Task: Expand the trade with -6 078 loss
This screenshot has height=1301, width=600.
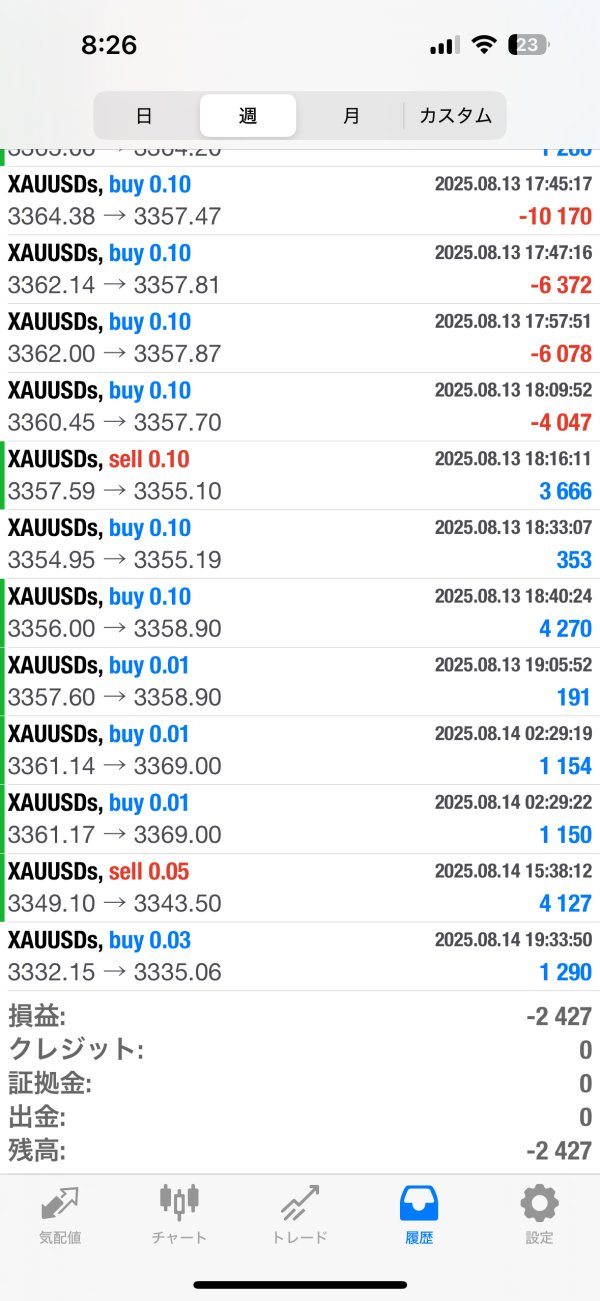Action: 300,339
